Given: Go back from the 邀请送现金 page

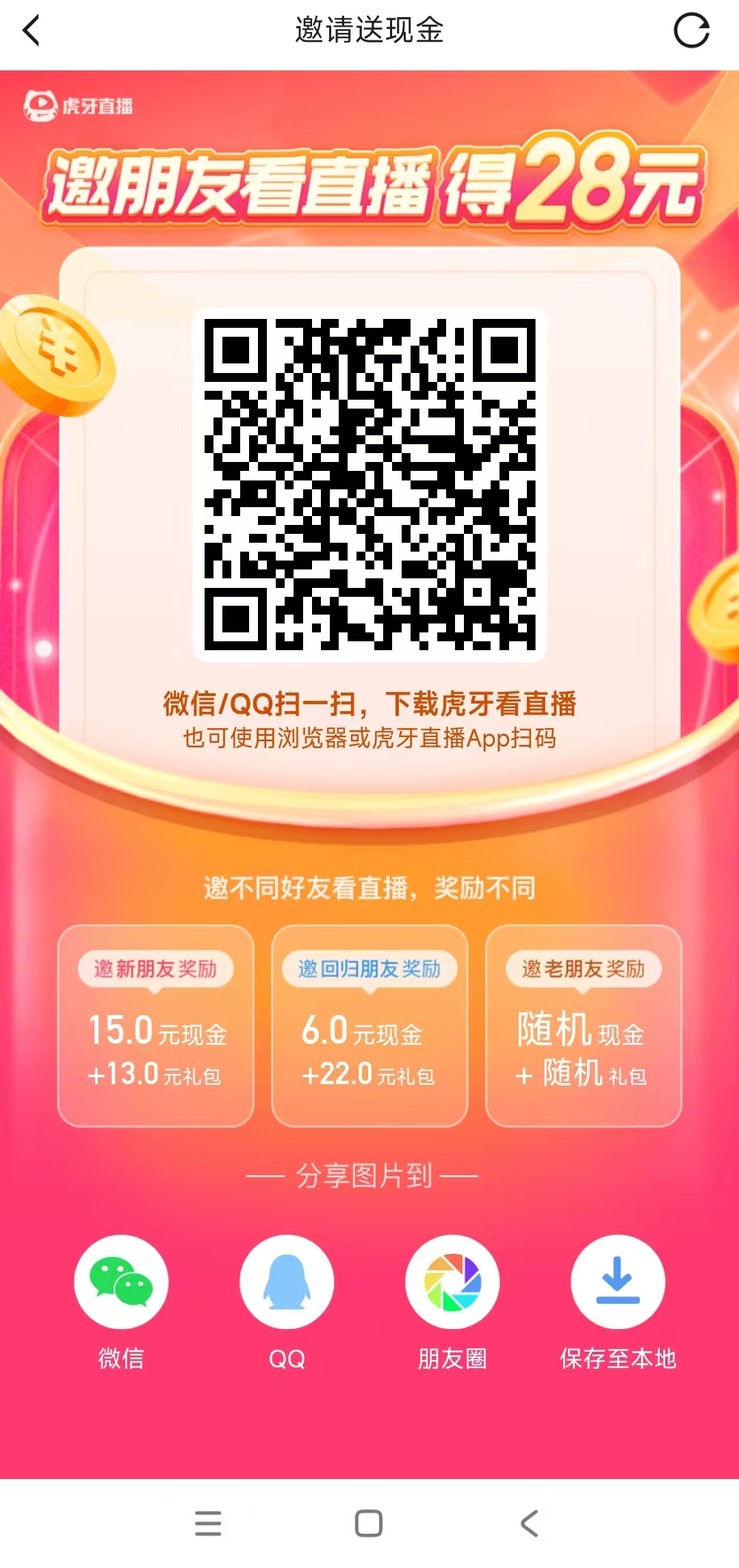Looking at the screenshot, I should pos(31,31).
